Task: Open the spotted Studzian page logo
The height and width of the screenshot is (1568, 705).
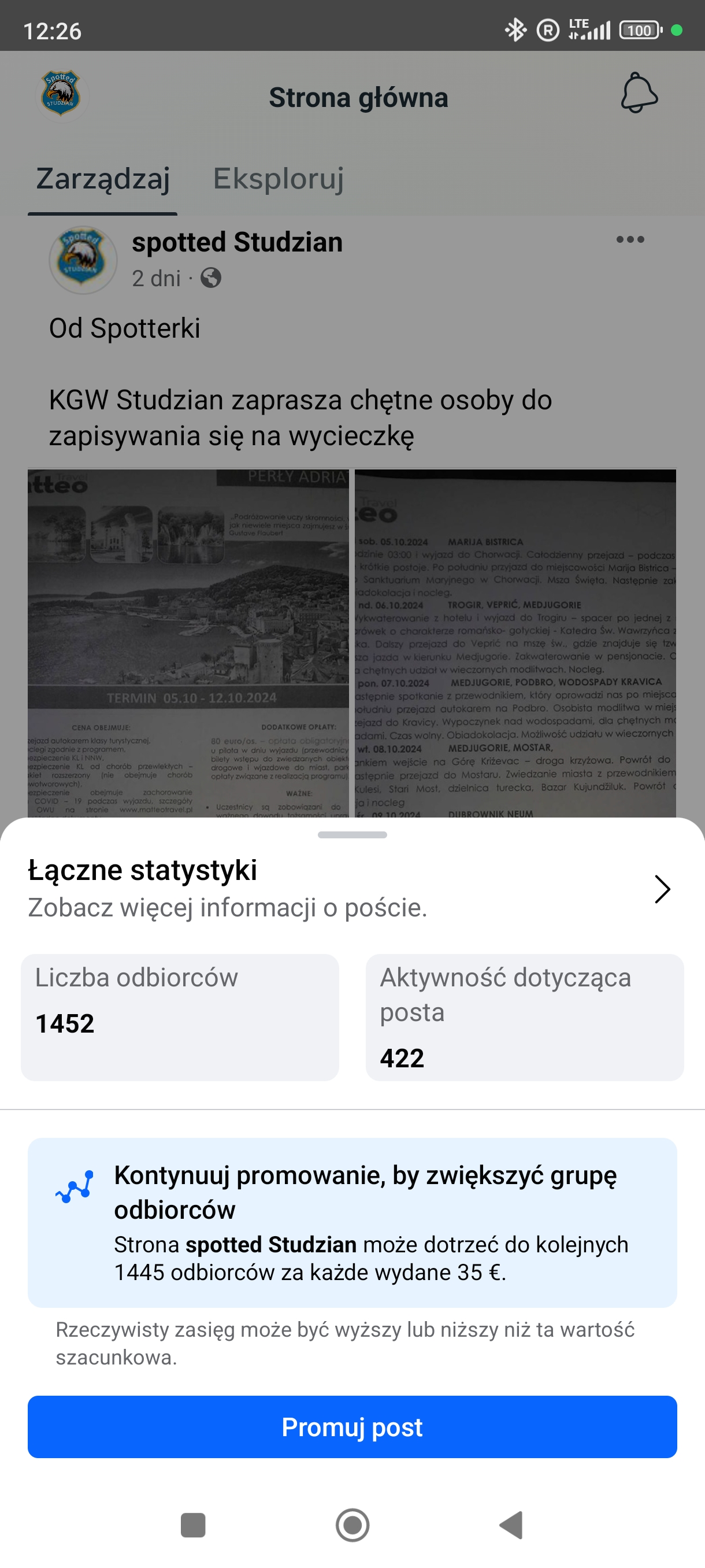Action: click(60, 94)
